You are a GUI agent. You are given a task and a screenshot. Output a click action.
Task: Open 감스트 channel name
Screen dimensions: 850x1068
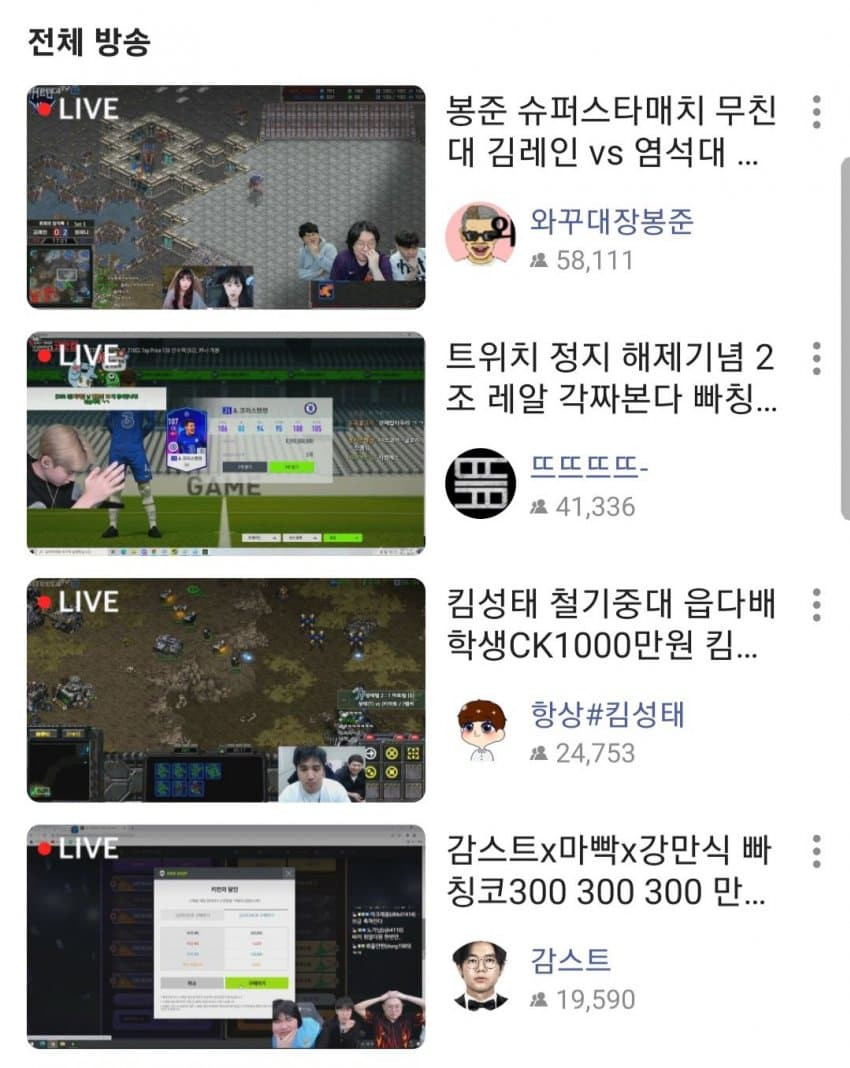[x=570, y=960]
